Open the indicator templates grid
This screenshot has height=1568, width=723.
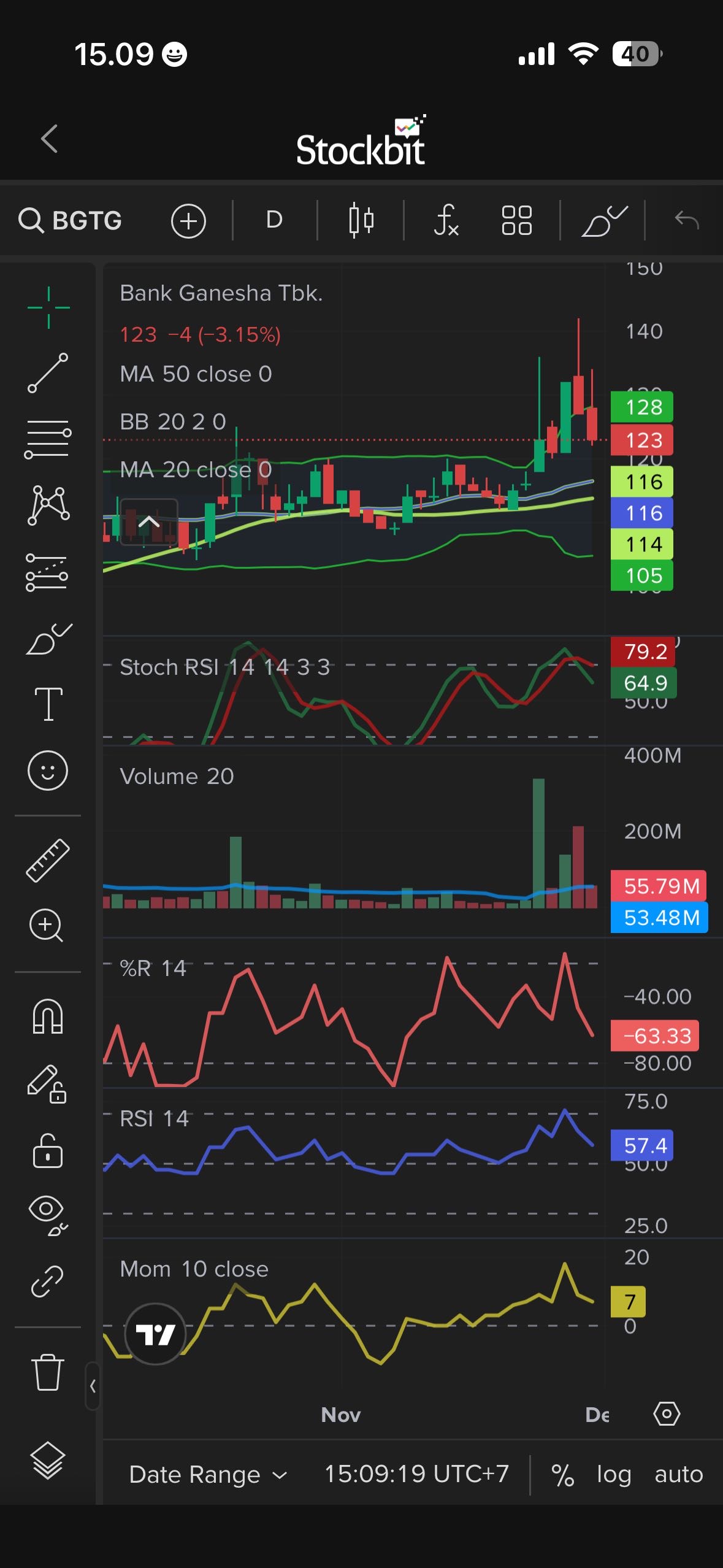point(516,220)
